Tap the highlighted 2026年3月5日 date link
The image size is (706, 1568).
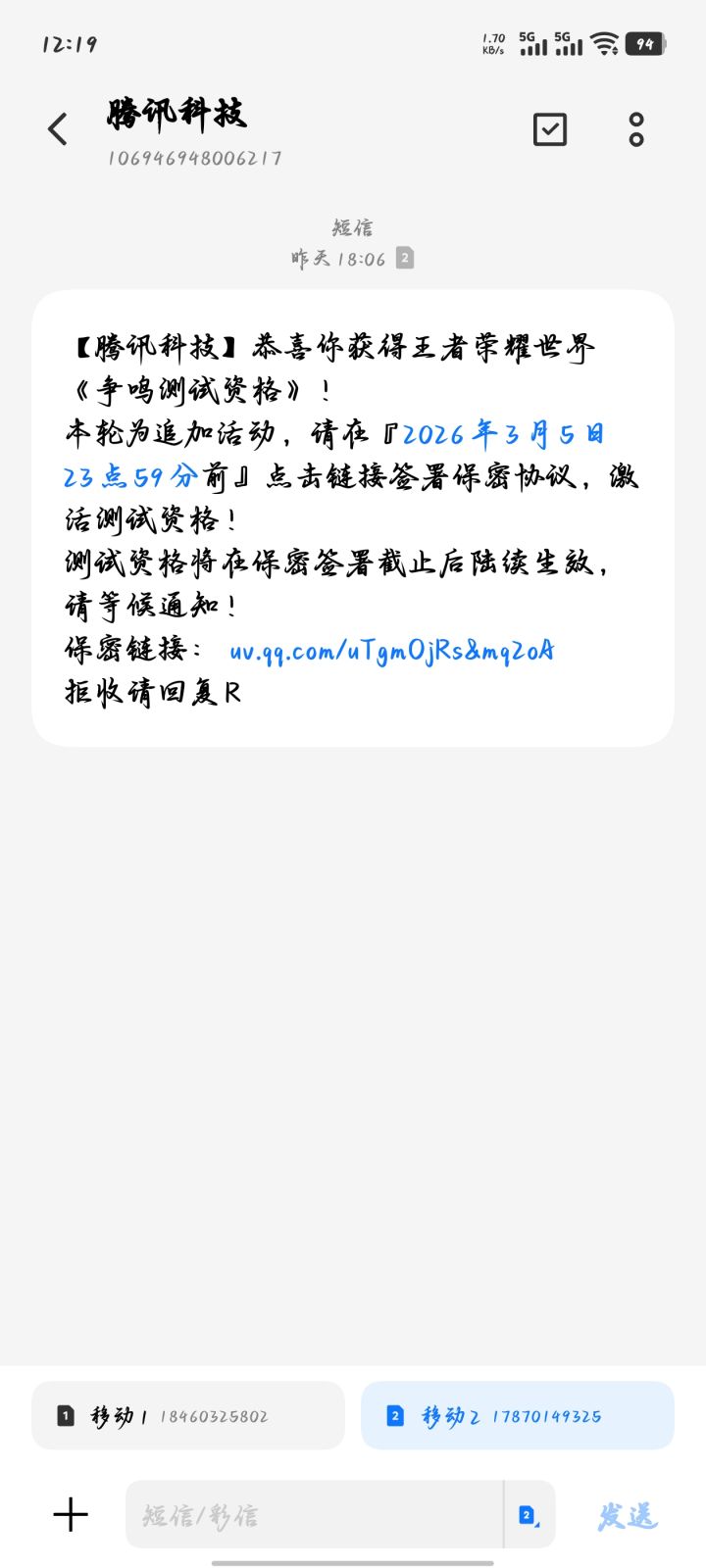click(503, 433)
